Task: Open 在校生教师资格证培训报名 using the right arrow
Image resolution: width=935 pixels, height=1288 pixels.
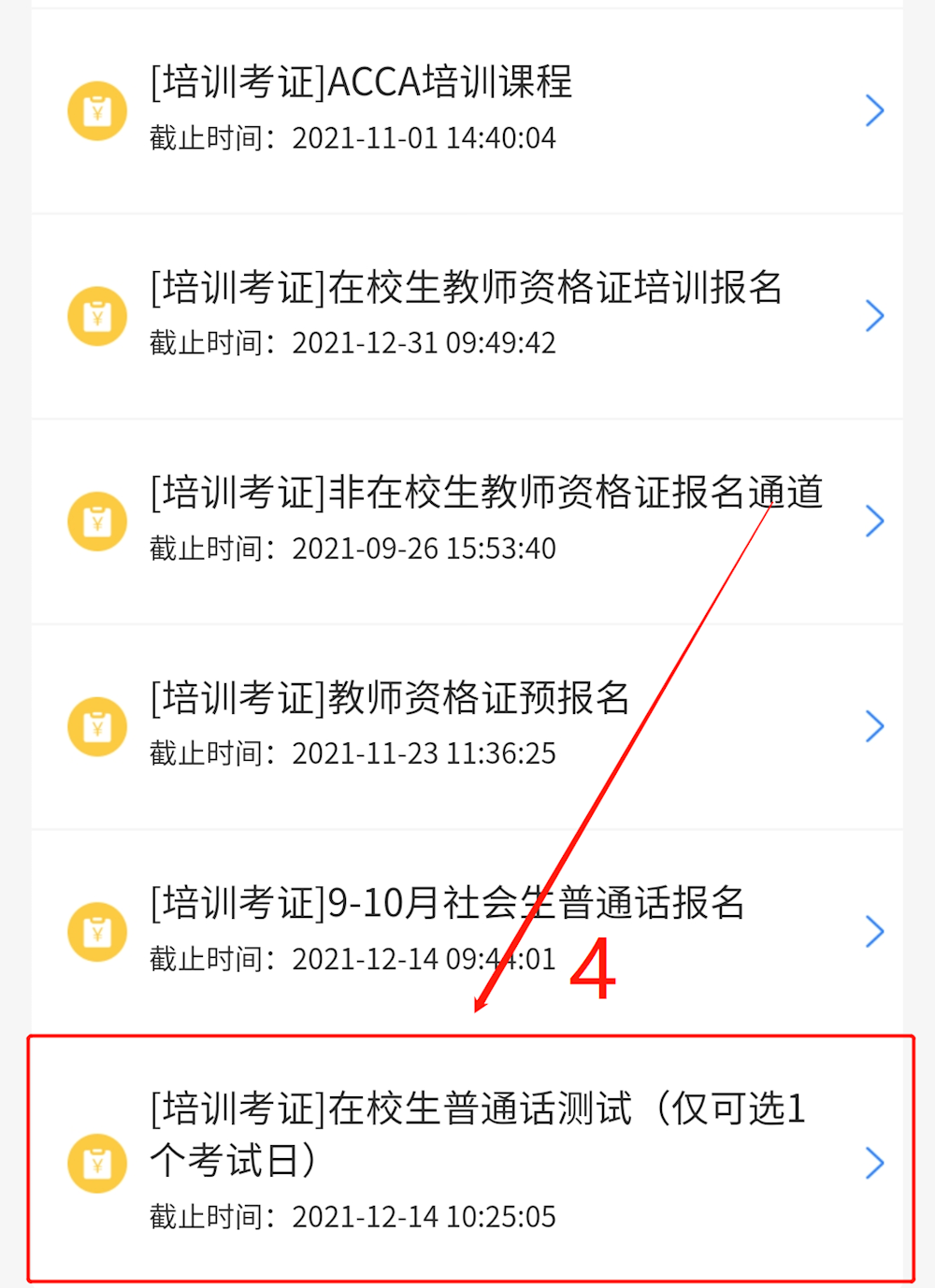Action: click(875, 315)
